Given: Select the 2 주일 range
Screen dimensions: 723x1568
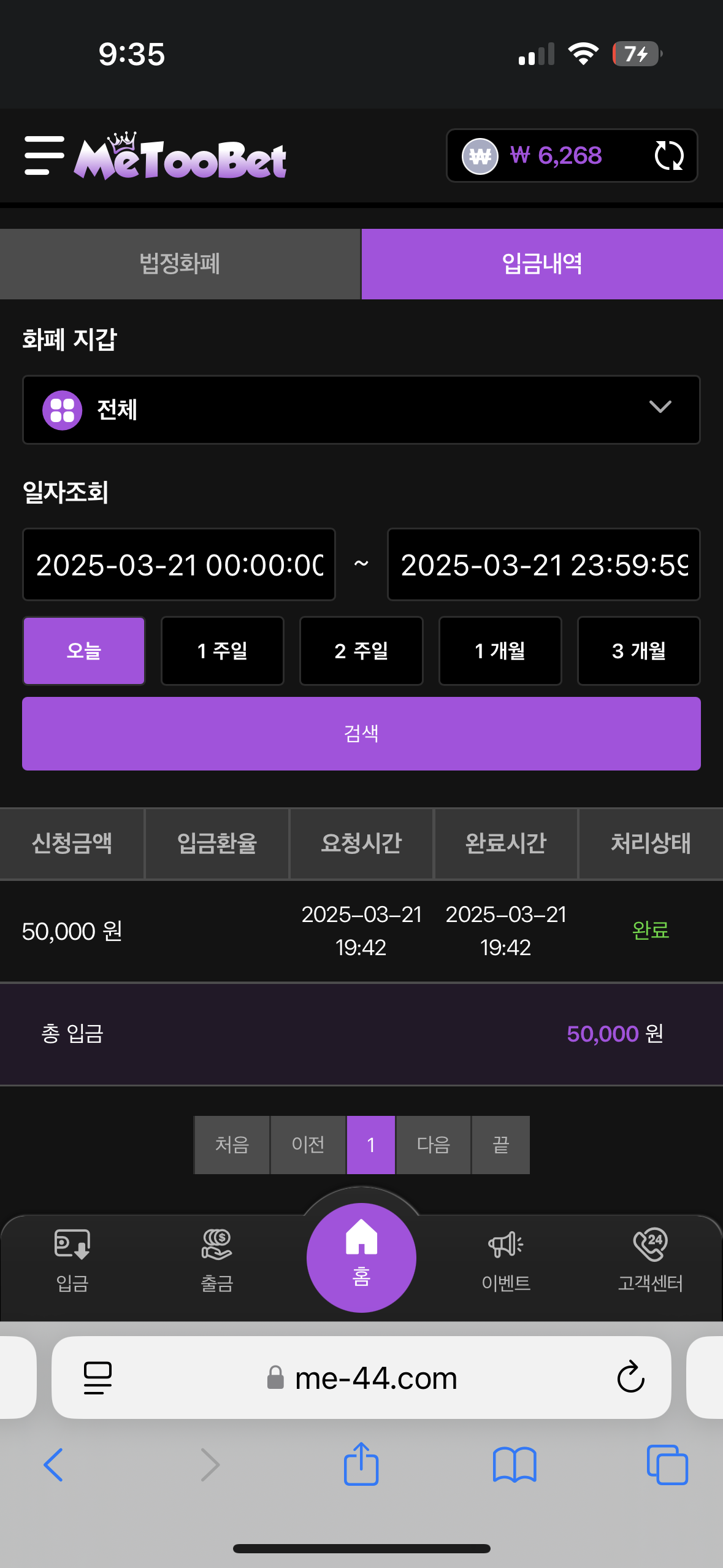Looking at the screenshot, I should click(x=361, y=651).
